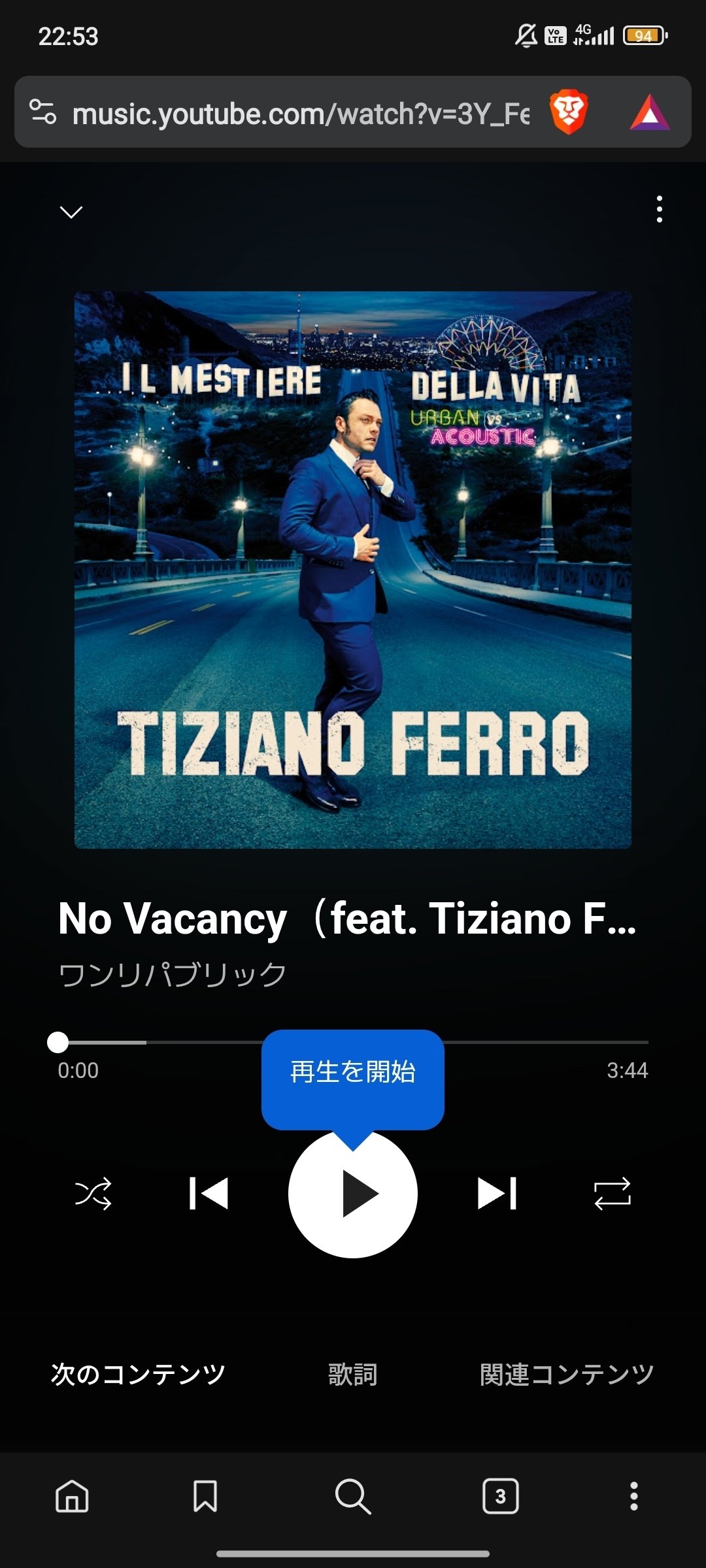Open the player's three-dot options menu
Viewport: 706px width, 1568px height.
pos(659,209)
